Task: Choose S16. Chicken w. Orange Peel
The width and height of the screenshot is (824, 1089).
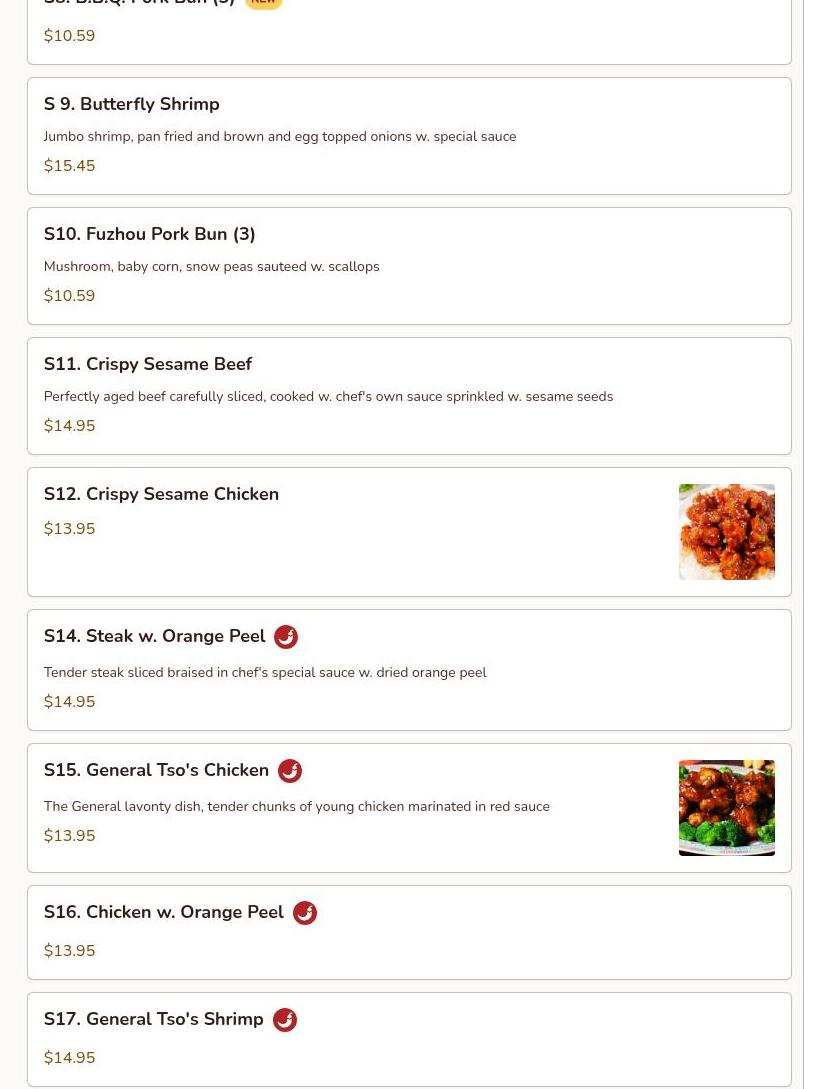Action: tap(408, 932)
